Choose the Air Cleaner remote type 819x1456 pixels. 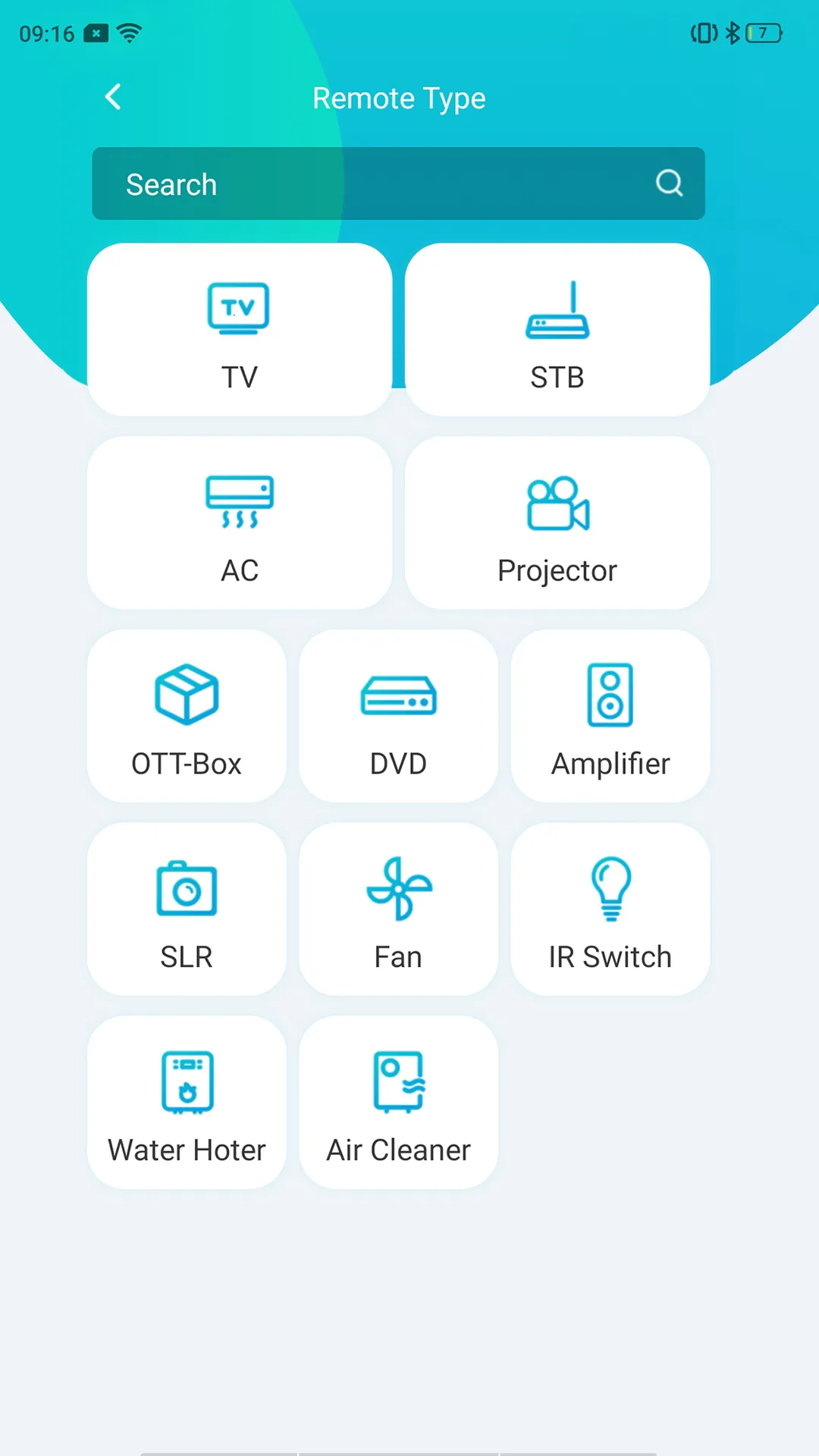pyautogui.click(x=398, y=1101)
